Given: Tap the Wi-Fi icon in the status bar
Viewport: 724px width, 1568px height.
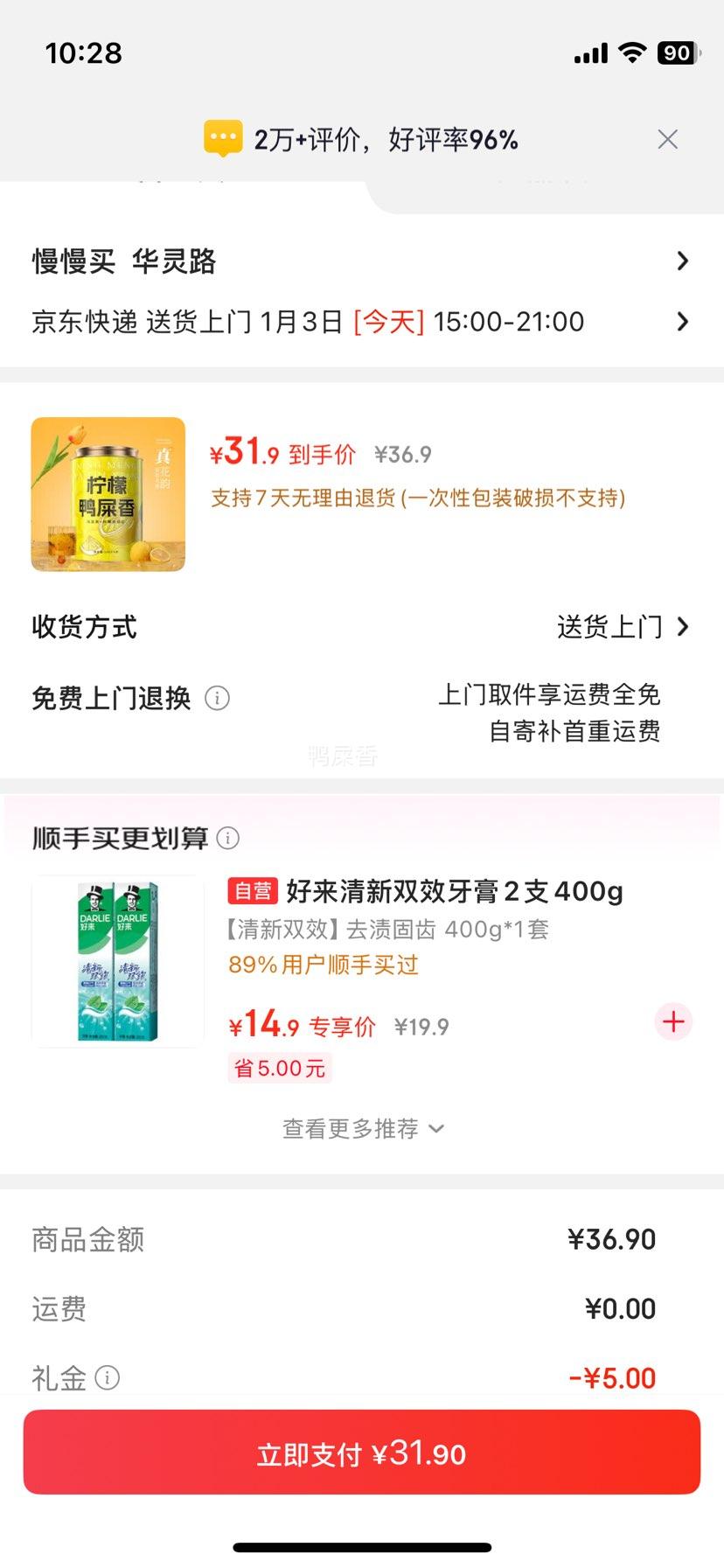Looking at the screenshot, I should coord(632,53).
